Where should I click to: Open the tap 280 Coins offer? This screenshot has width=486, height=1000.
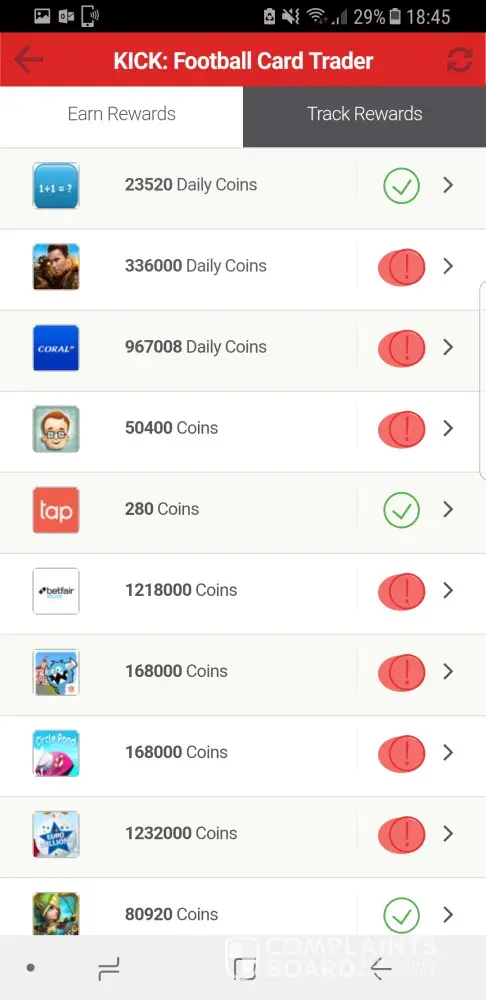tap(243, 510)
